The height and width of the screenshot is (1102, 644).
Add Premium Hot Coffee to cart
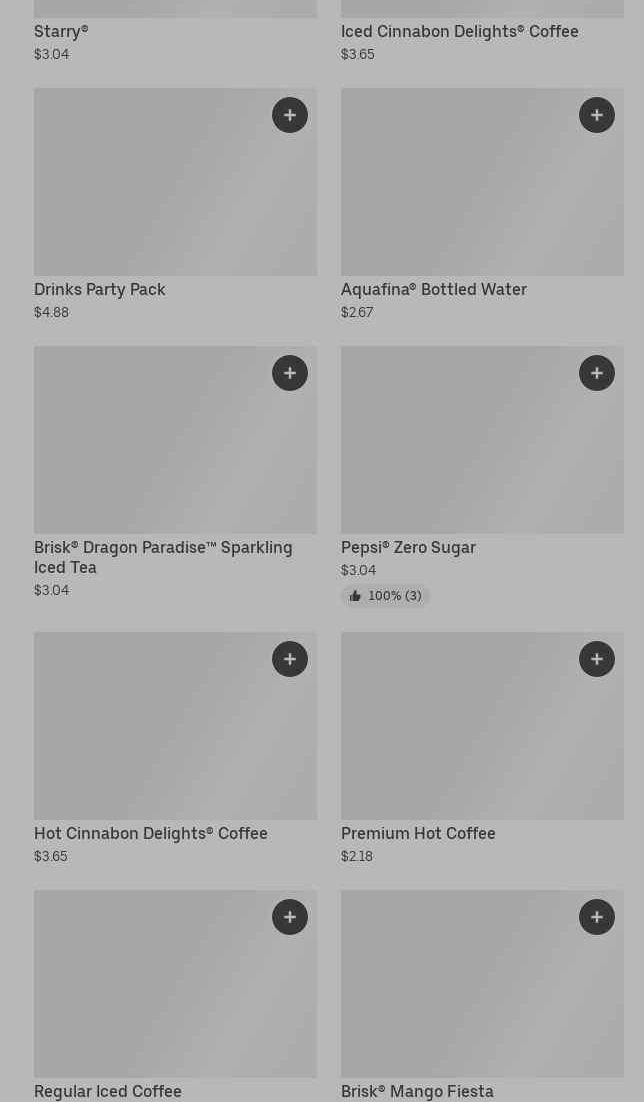coord(597,659)
